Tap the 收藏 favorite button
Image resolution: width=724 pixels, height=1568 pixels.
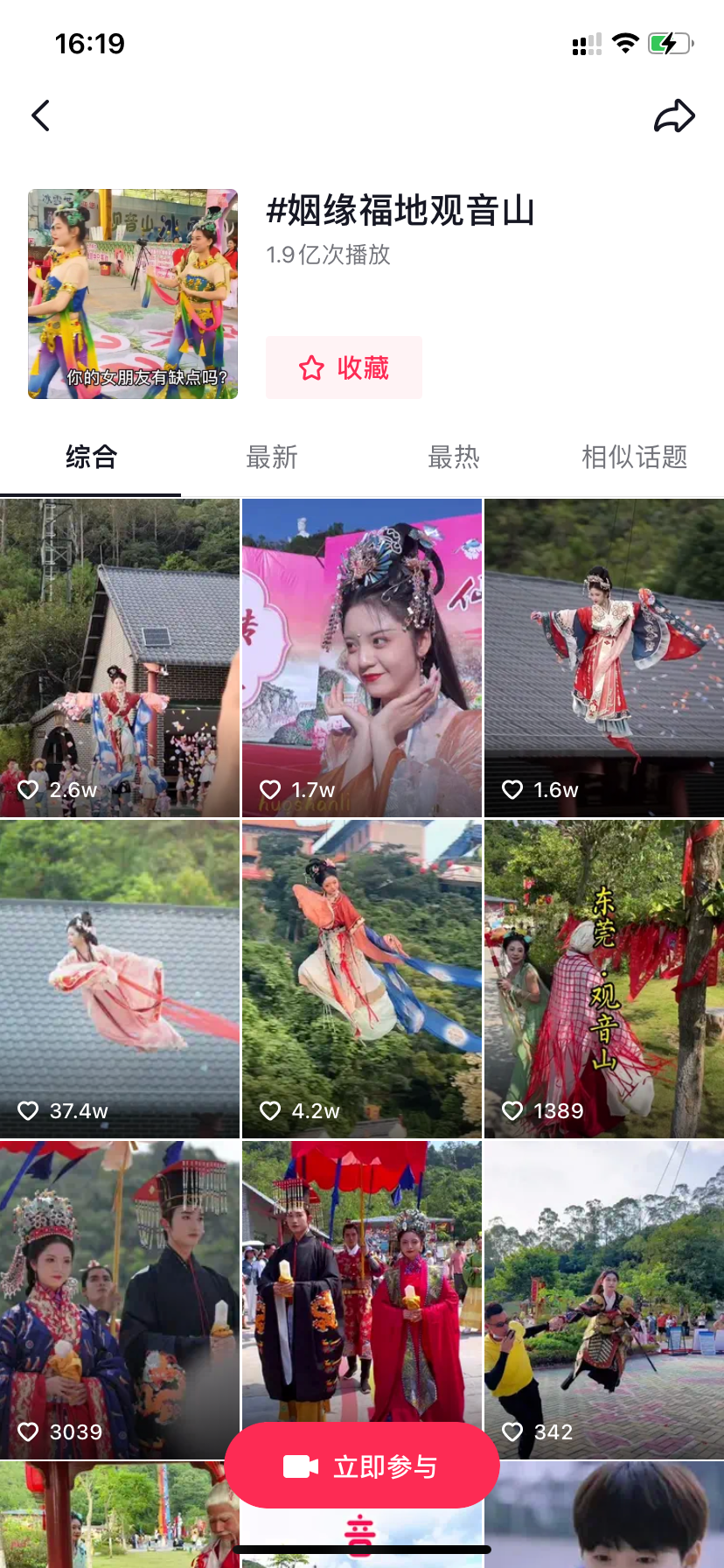coord(344,367)
